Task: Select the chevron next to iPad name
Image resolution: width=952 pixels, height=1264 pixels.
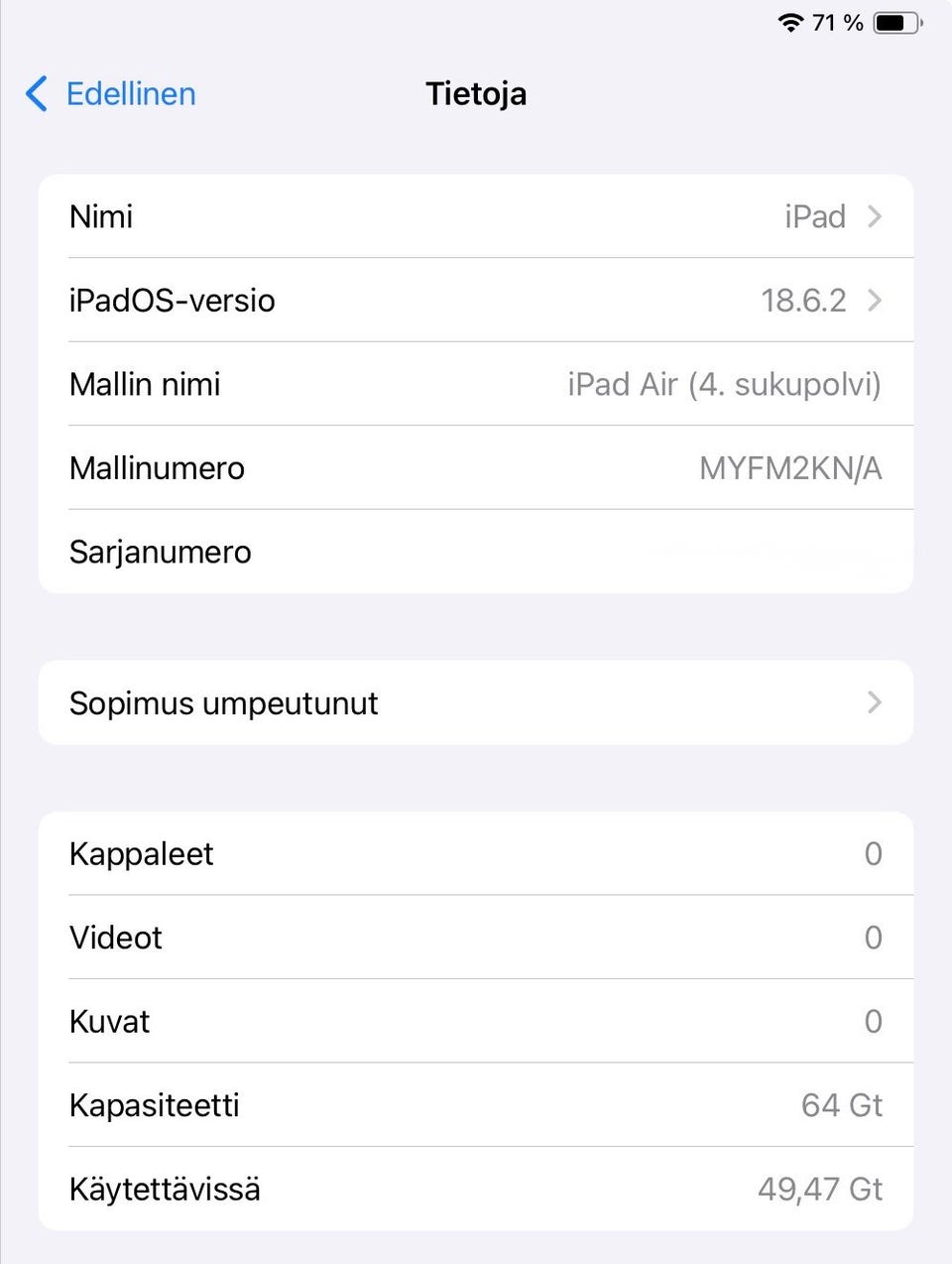Action: [875, 216]
